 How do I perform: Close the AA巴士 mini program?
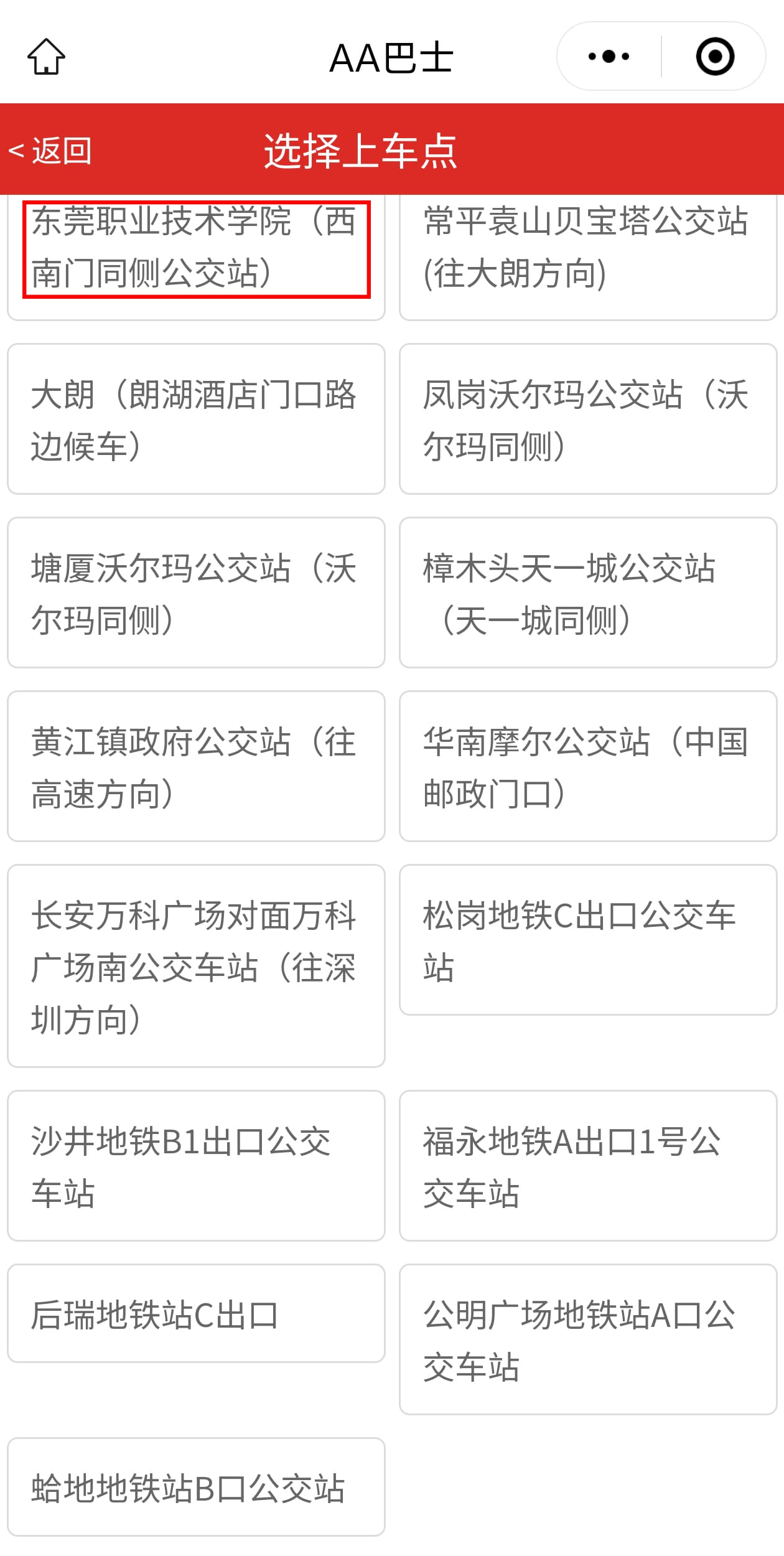(x=714, y=57)
